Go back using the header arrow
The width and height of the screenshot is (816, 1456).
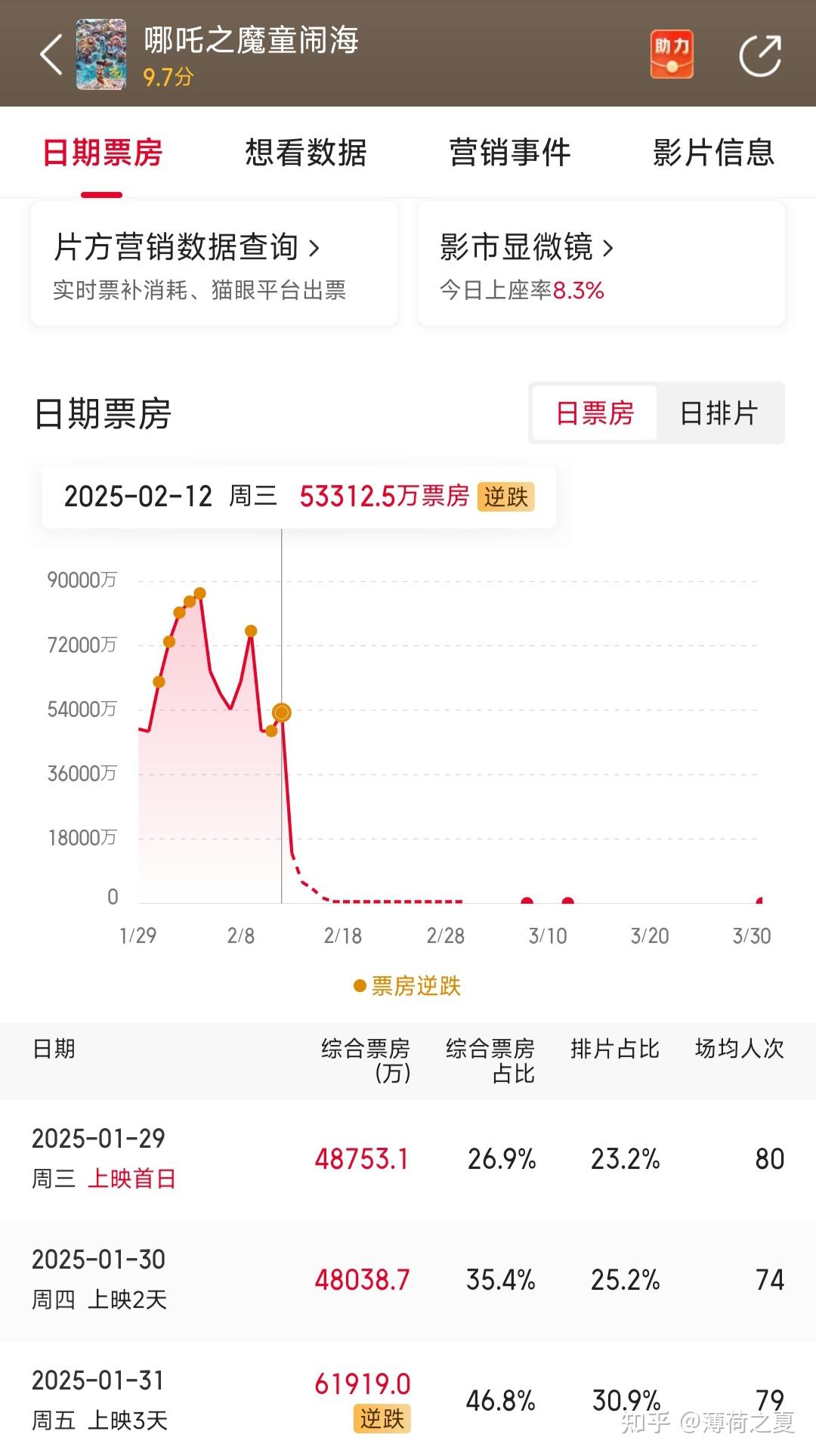click(x=51, y=55)
